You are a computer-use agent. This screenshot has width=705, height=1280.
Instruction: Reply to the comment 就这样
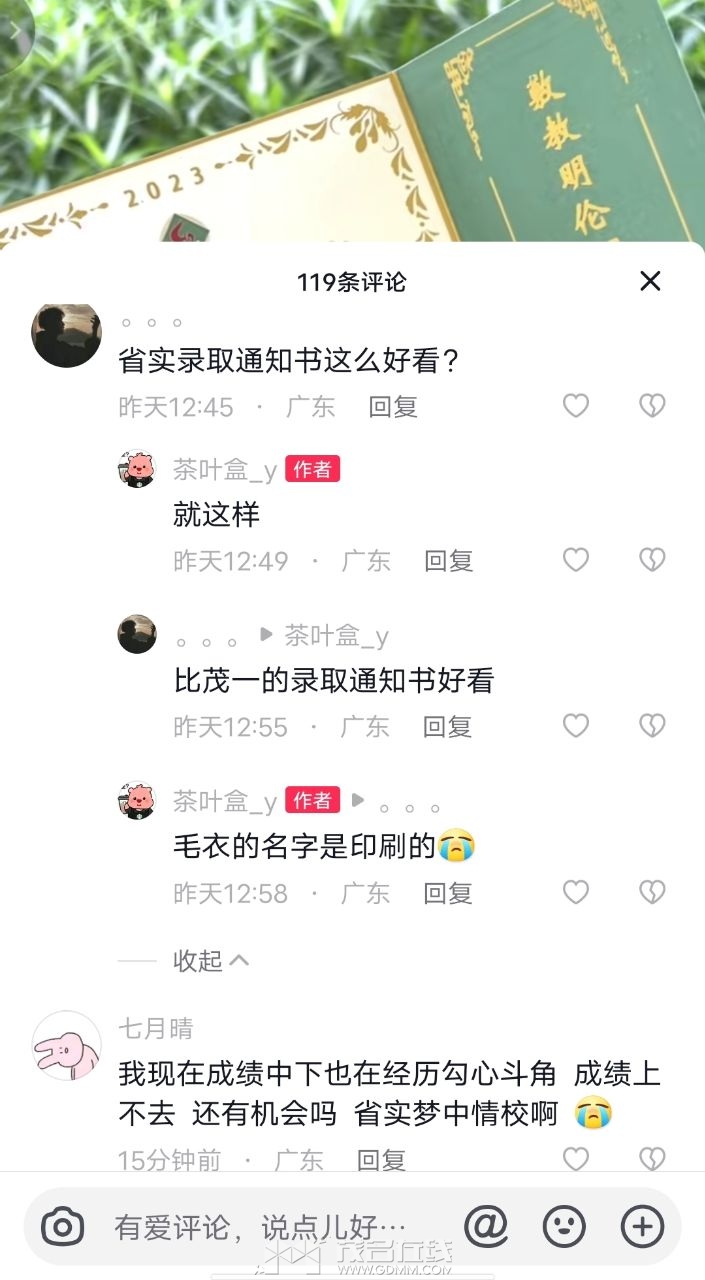(448, 561)
